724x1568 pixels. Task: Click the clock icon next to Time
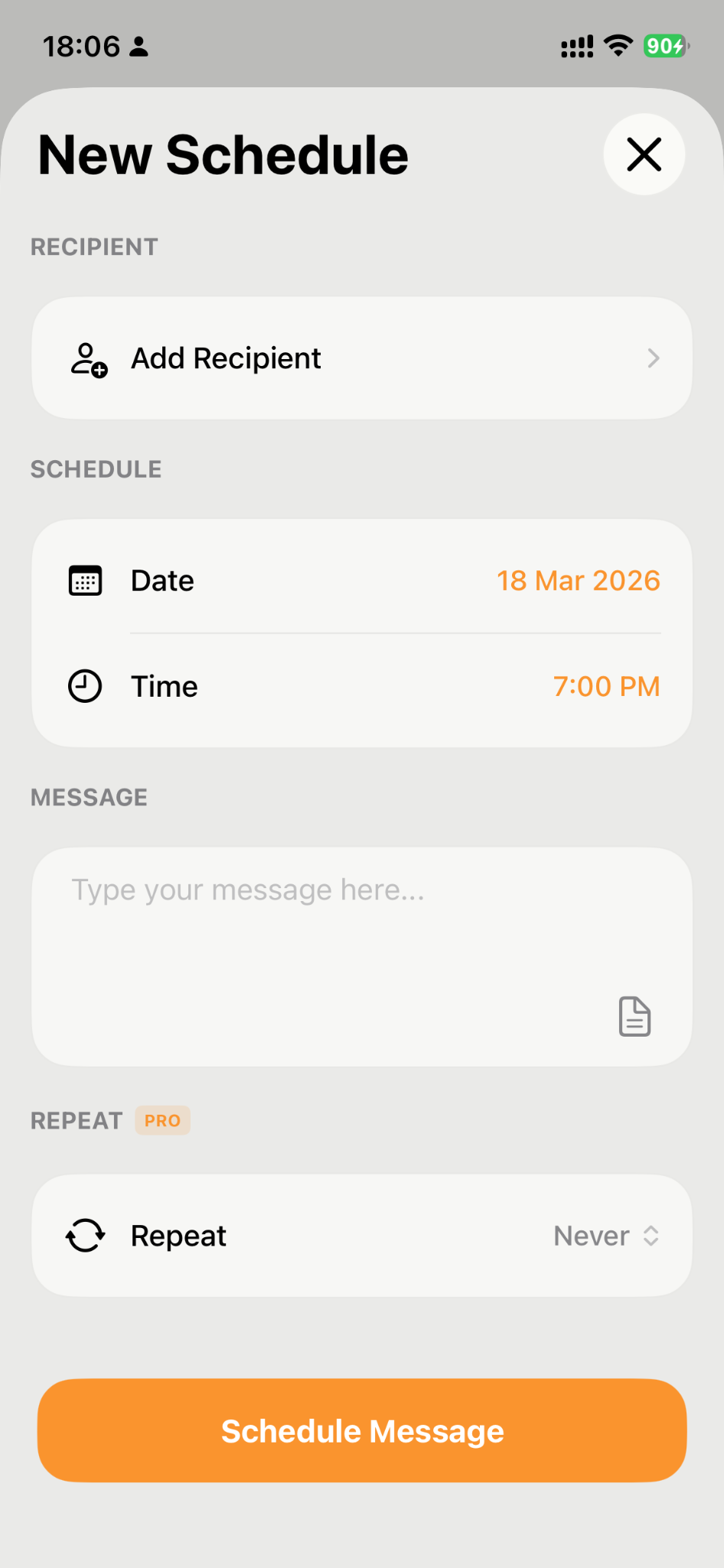point(85,686)
